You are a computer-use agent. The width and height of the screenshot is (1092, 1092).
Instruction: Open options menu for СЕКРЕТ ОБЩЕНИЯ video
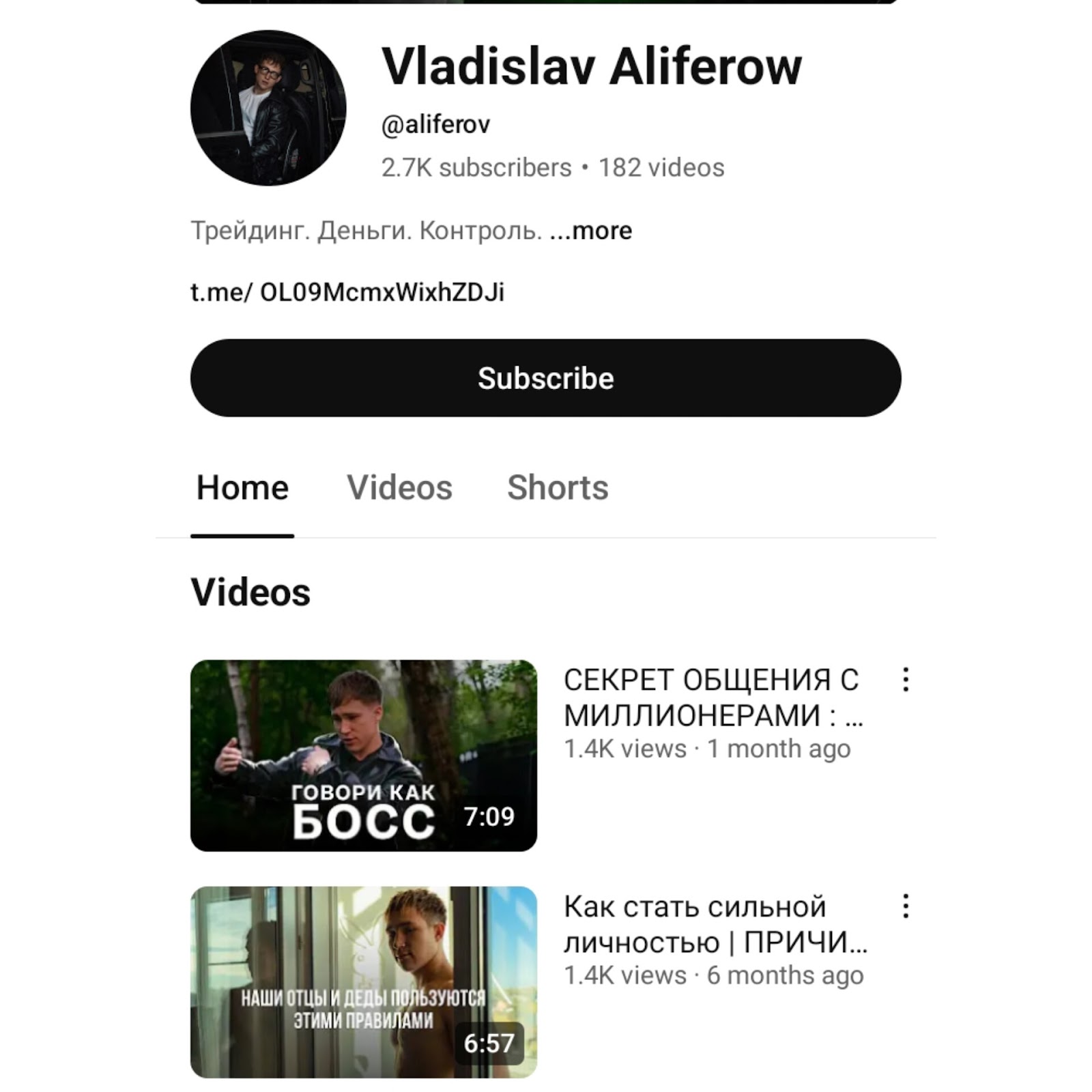tap(905, 680)
